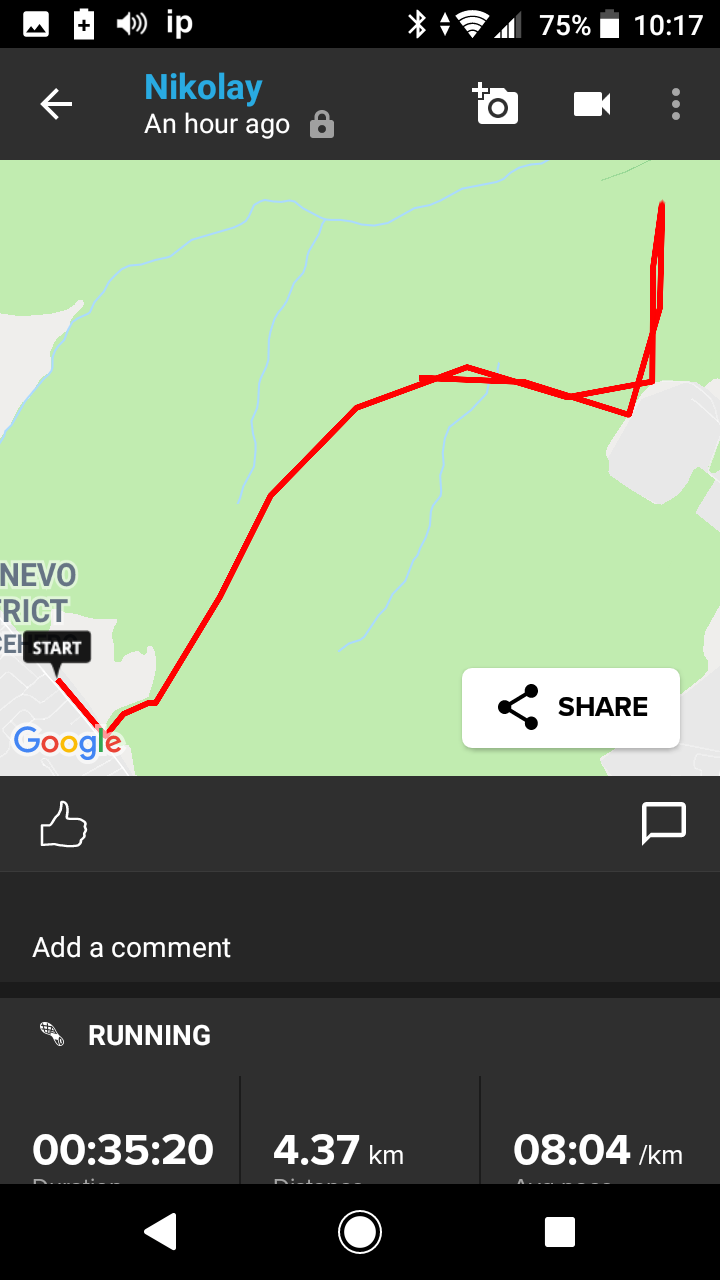Screen dimensions: 720x1280
Task: Open Nikolay's profile from the header
Action: (x=203, y=88)
